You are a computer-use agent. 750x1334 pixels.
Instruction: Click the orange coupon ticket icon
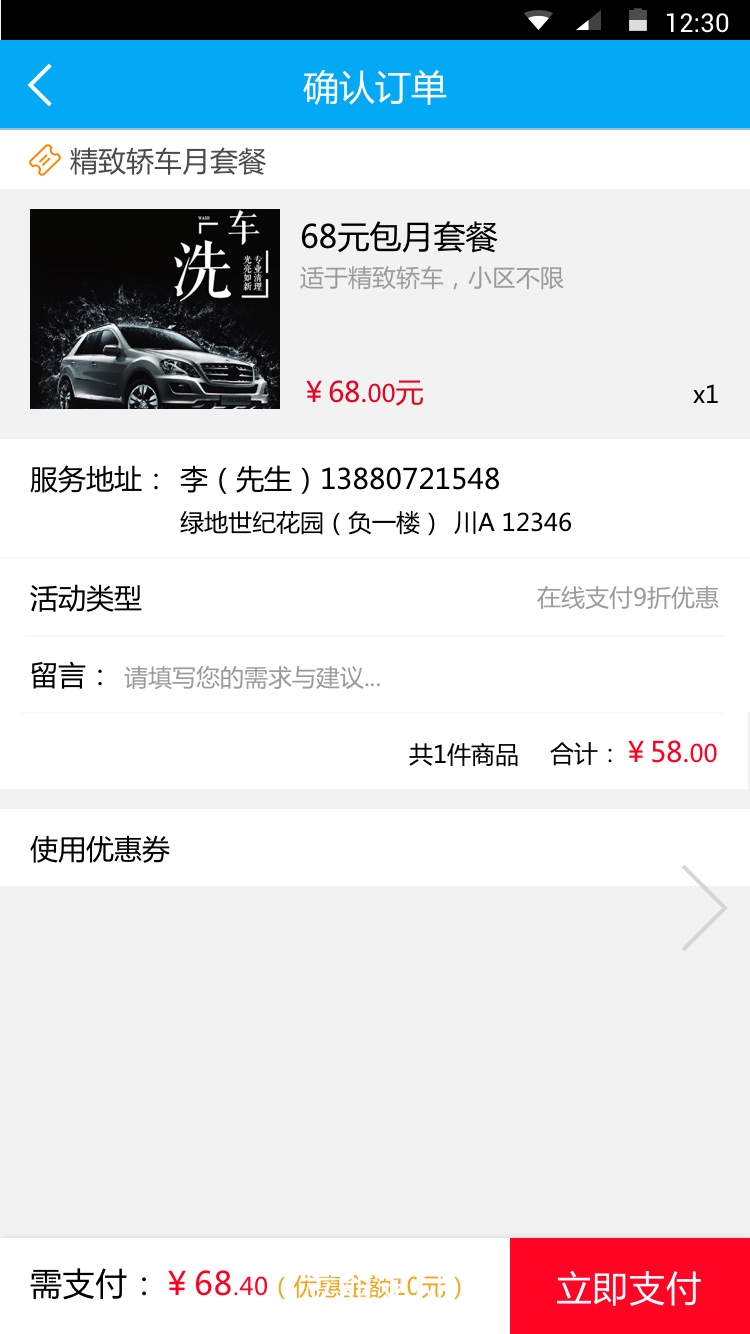(x=44, y=160)
